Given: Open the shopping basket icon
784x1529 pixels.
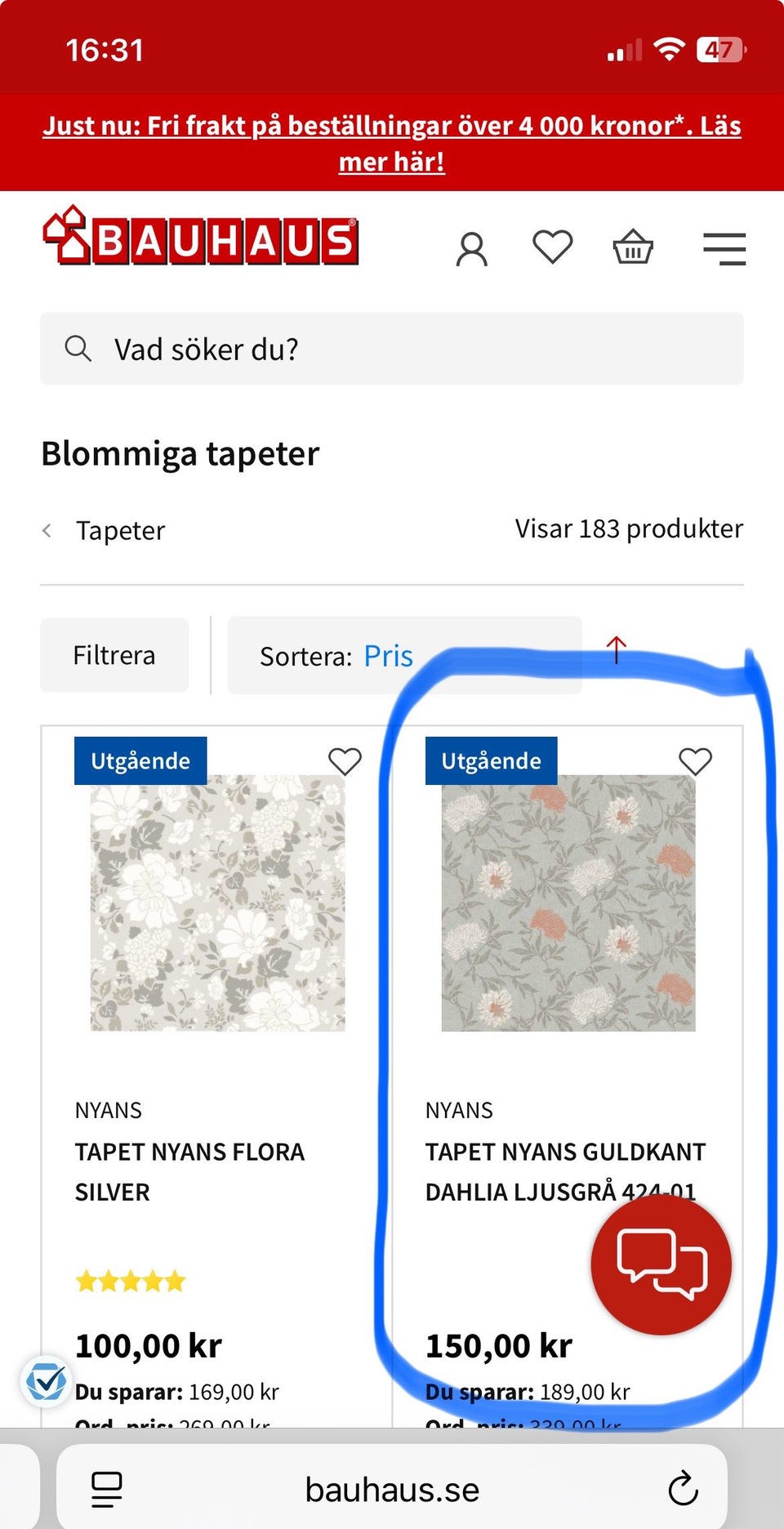Looking at the screenshot, I should 633,247.
